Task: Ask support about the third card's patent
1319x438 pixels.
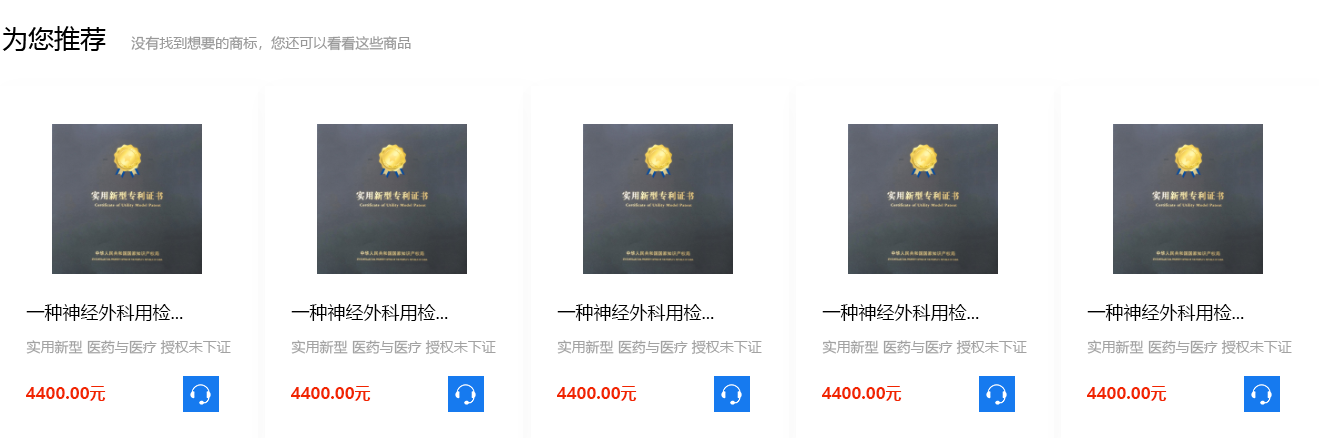Action: pyautogui.click(x=732, y=394)
